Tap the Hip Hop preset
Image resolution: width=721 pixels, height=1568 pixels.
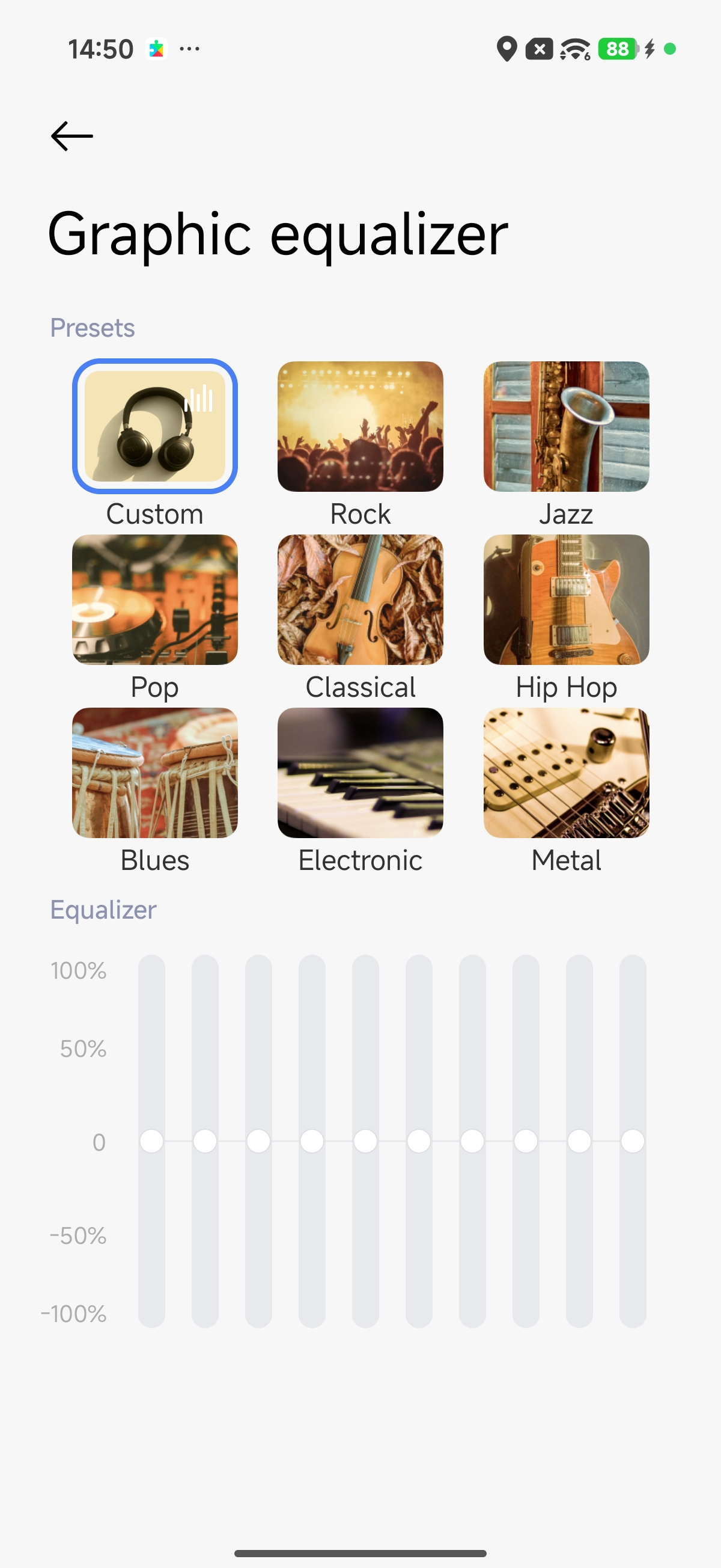(x=566, y=599)
